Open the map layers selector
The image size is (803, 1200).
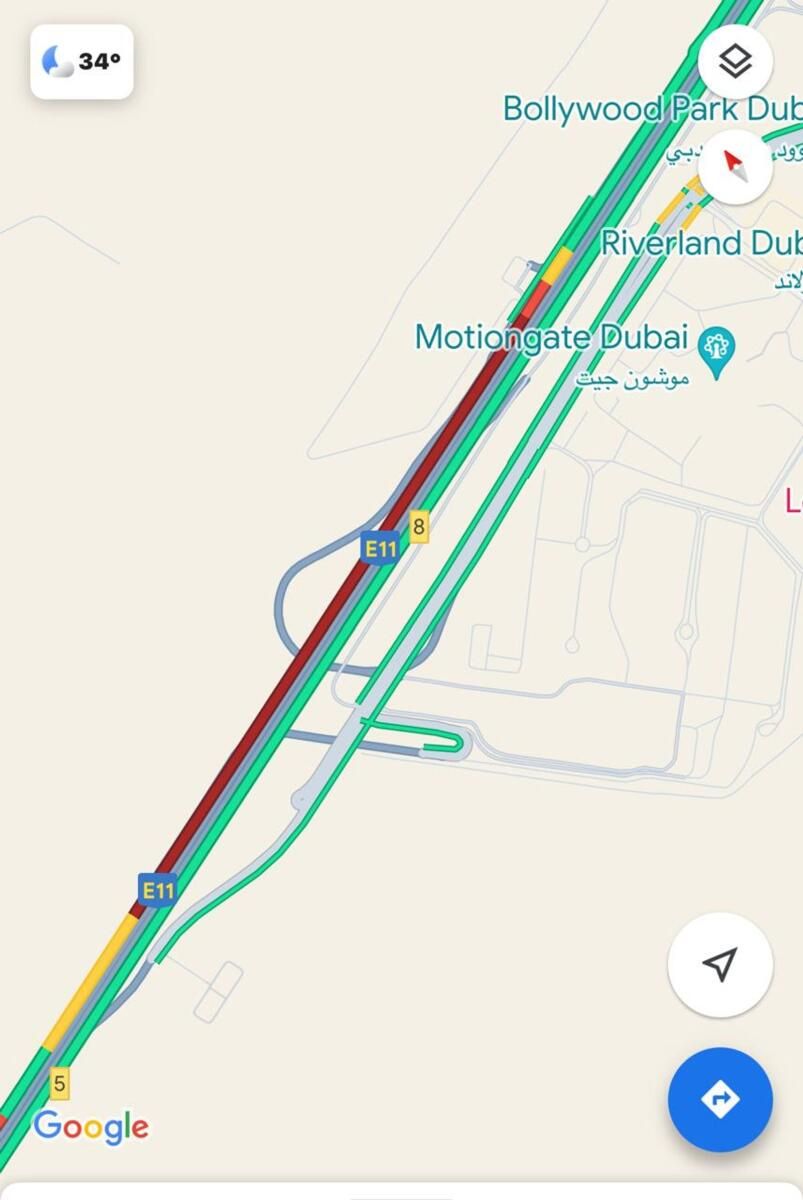coord(735,63)
